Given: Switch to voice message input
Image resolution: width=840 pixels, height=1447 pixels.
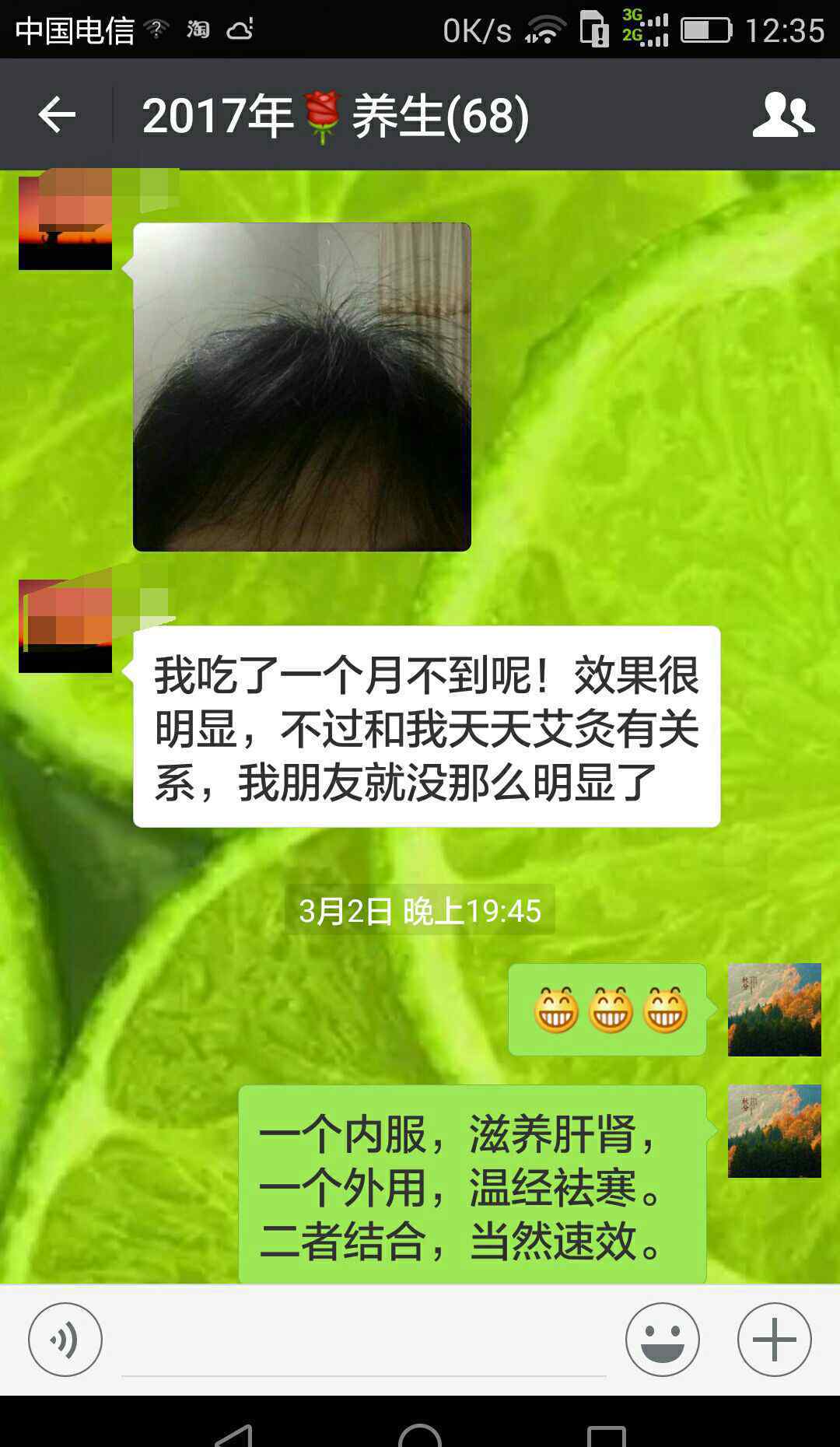Looking at the screenshot, I should (x=65, y=1340).
